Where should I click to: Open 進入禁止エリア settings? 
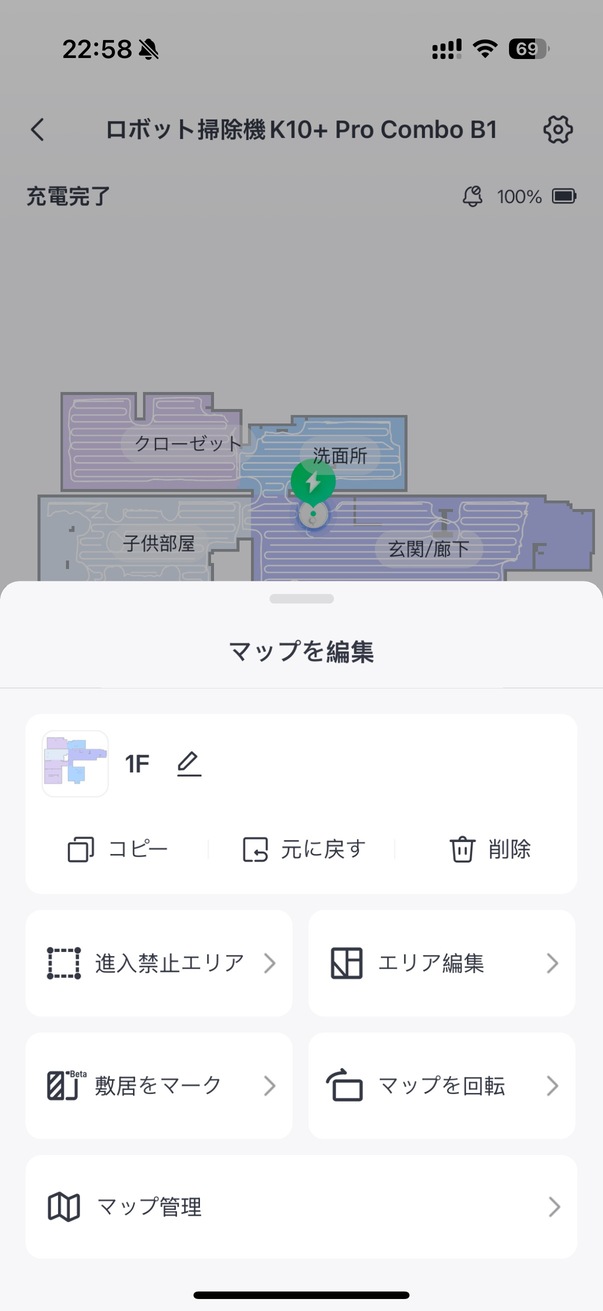tap(160, 963)
